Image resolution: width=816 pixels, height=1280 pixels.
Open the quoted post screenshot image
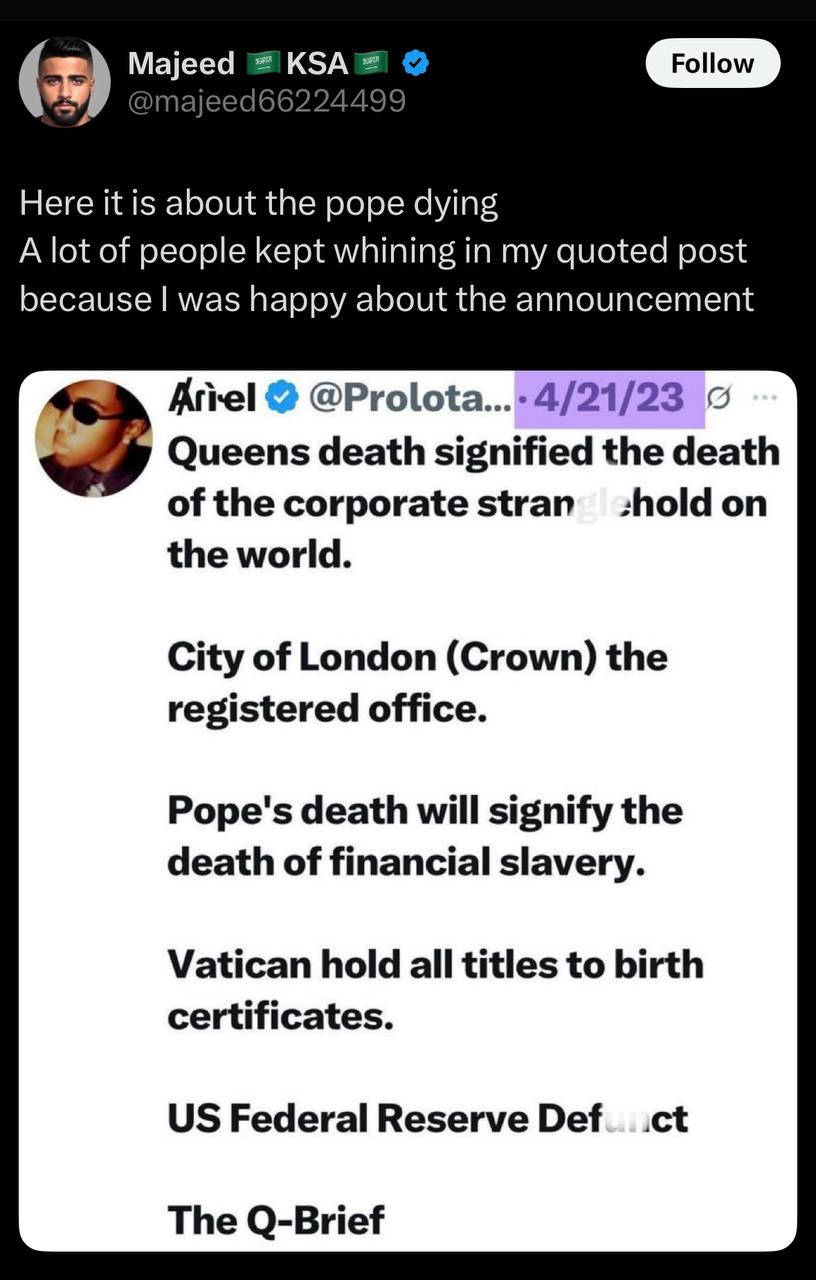pyautogui.click(x=408, y=810)
